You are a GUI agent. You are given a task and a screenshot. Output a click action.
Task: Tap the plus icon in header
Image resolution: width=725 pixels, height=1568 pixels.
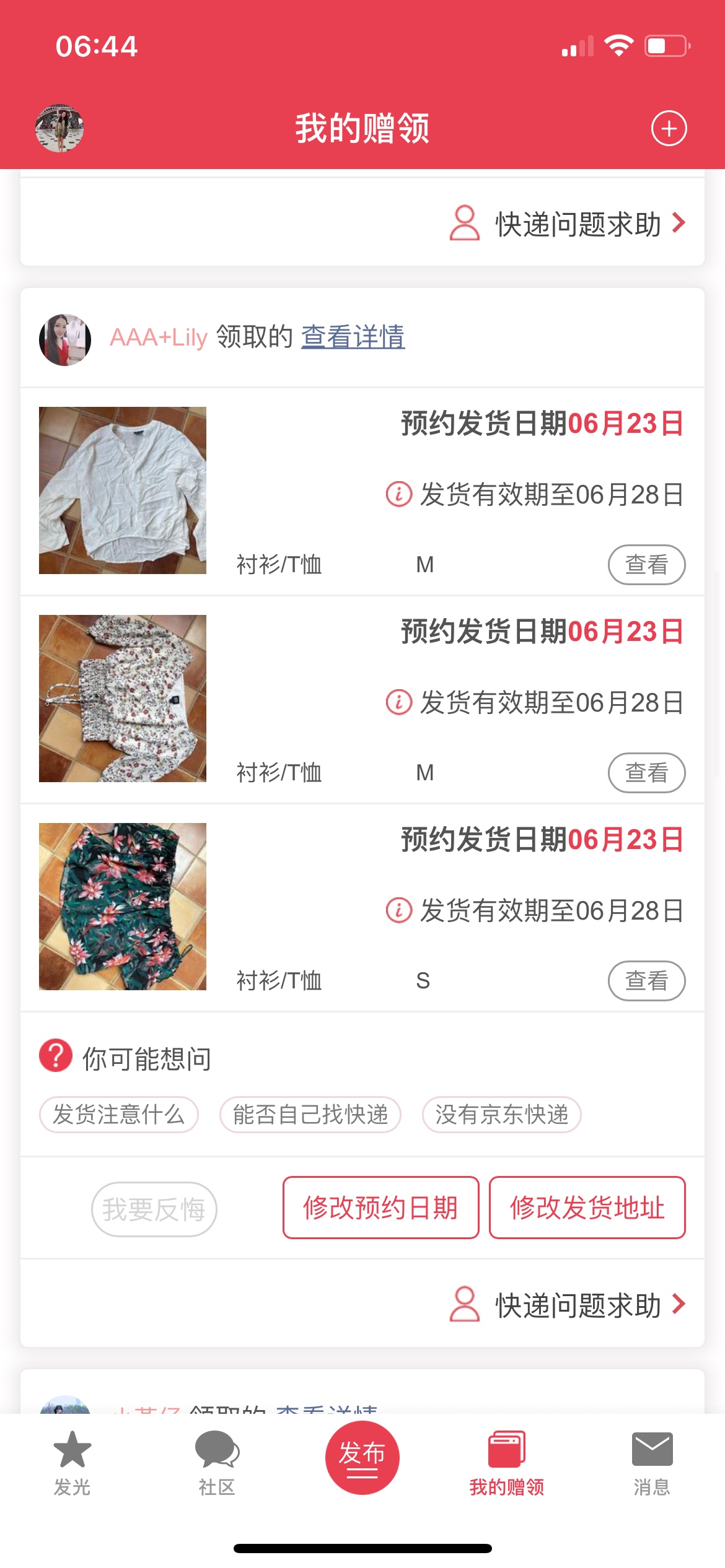click(x=669, y=128)
